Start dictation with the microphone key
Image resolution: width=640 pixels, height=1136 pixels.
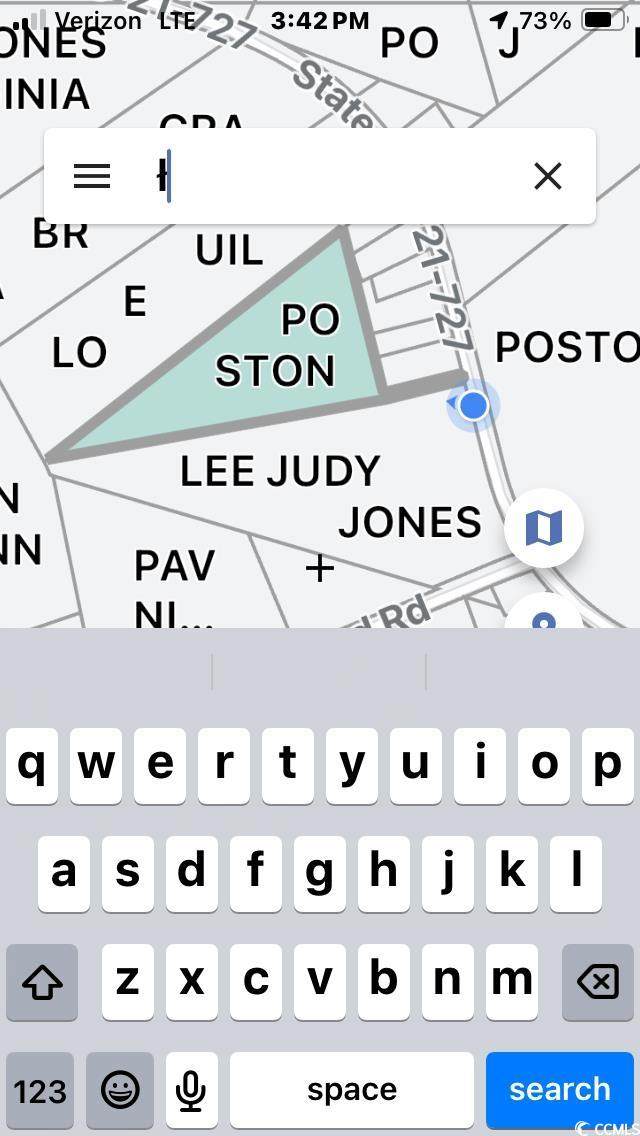click(191, 1089)
